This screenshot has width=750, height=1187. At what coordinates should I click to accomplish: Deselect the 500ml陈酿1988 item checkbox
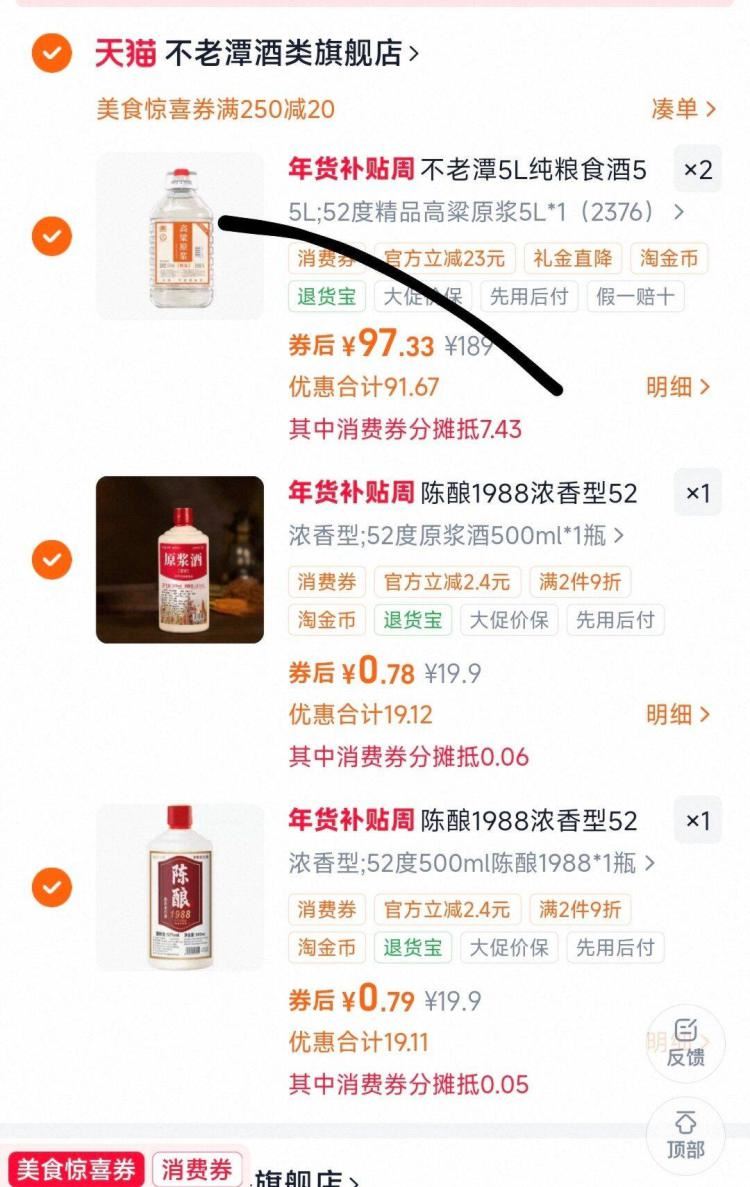coord(51,887)
